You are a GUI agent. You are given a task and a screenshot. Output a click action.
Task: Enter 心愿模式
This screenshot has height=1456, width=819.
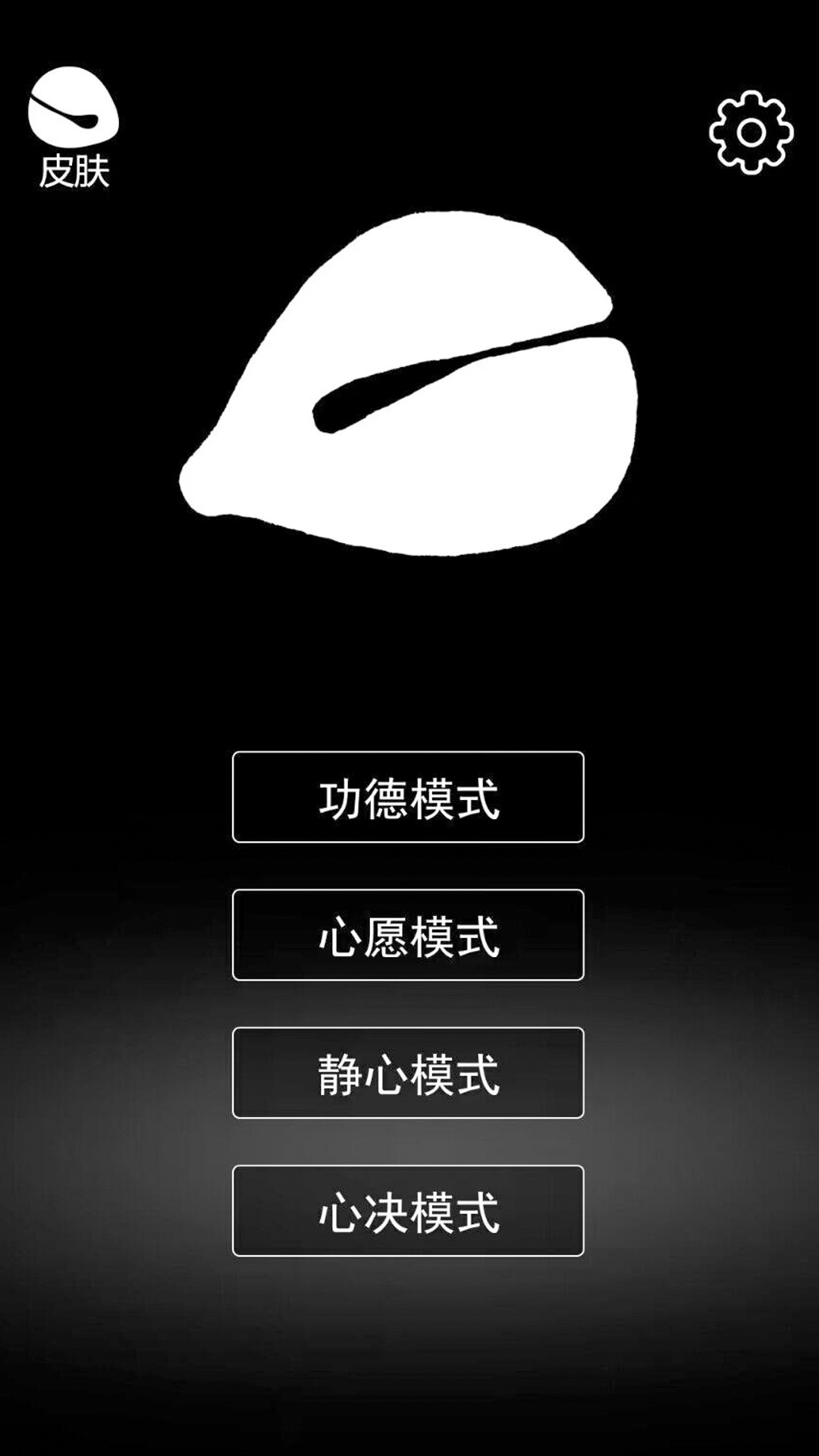click(x=408, y=935)
